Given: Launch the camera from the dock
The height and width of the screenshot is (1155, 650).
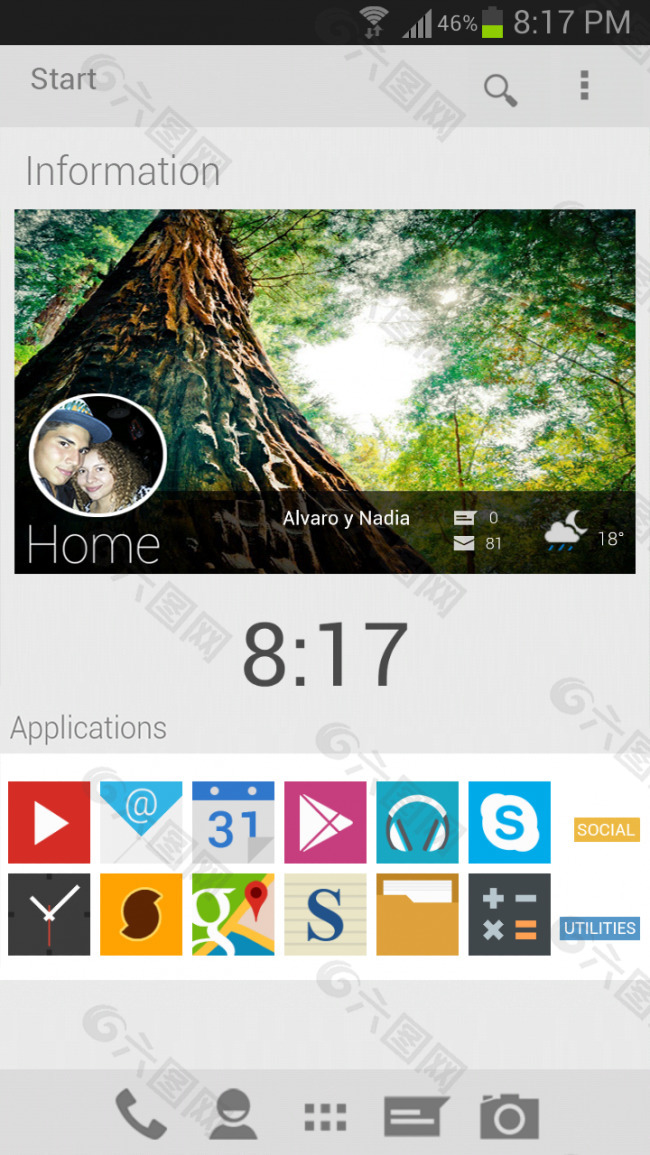Looking at the screenshot, I should click(509, 1115).
